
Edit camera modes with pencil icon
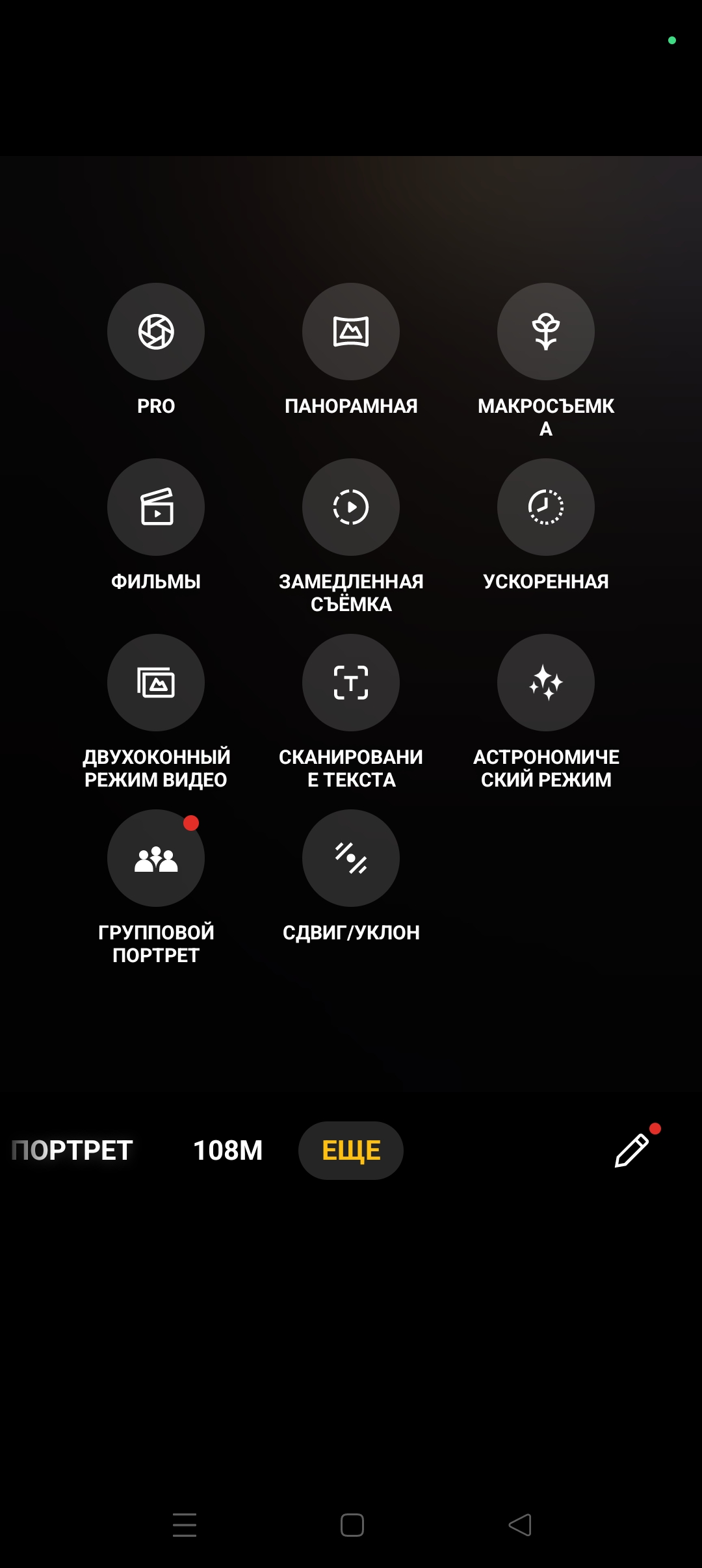(x=632, y=1151)
